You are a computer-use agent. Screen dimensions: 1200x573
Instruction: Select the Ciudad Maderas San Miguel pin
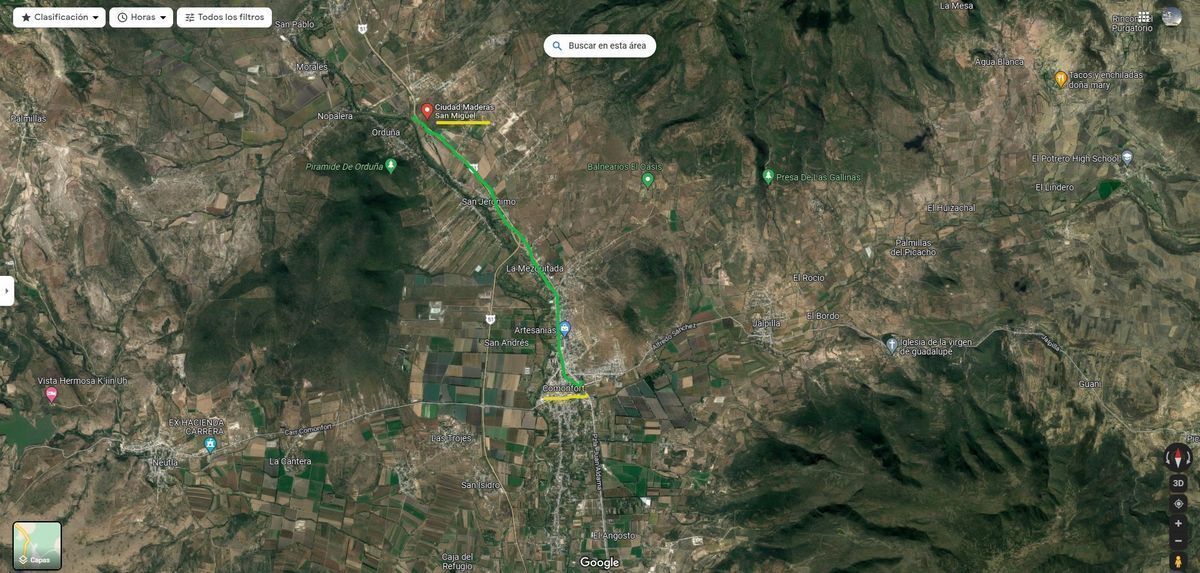click(x=427, y=109)
